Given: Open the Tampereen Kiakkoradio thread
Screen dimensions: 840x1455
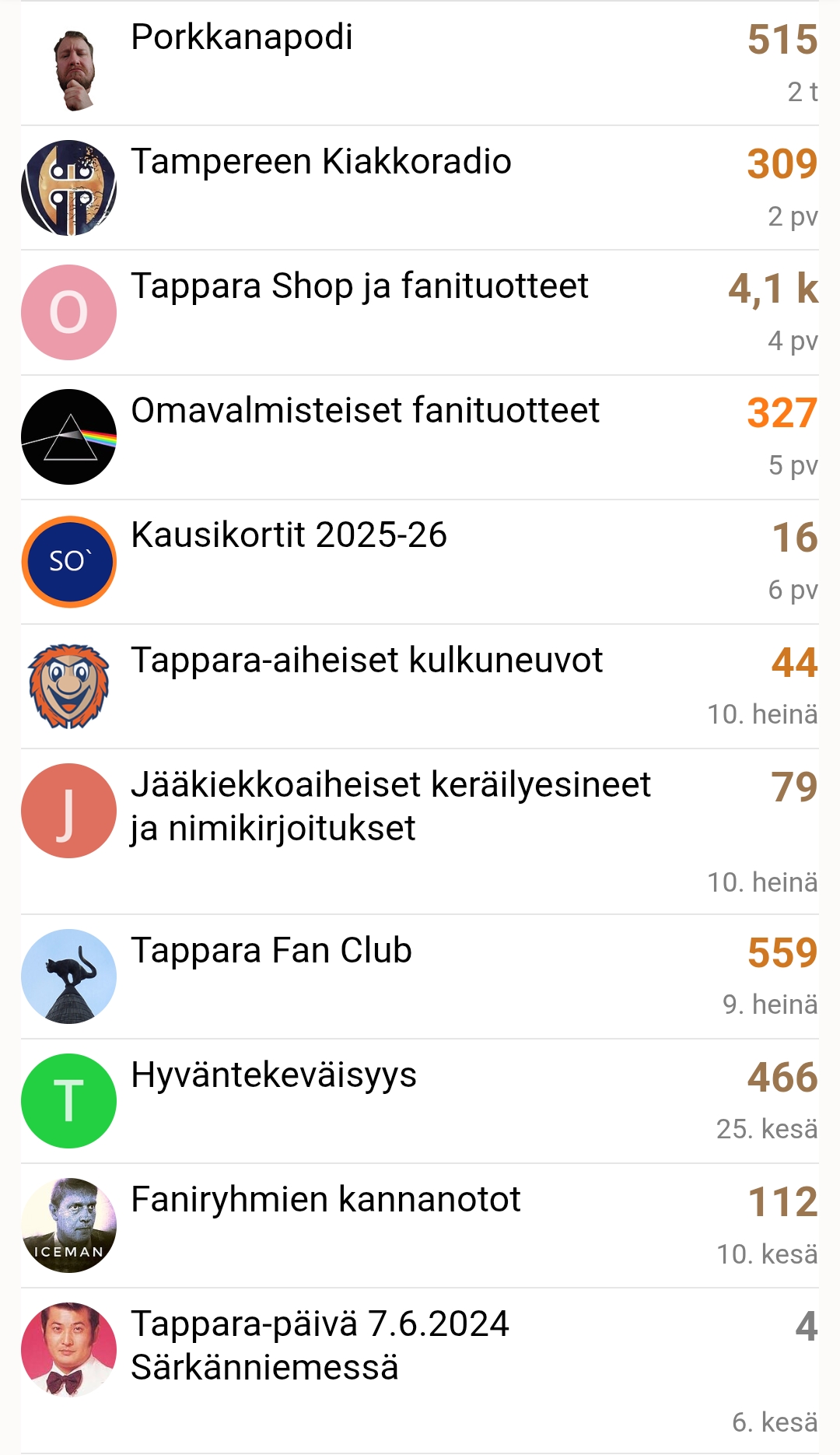Looking at the screenshot, I should coord(321,162).
